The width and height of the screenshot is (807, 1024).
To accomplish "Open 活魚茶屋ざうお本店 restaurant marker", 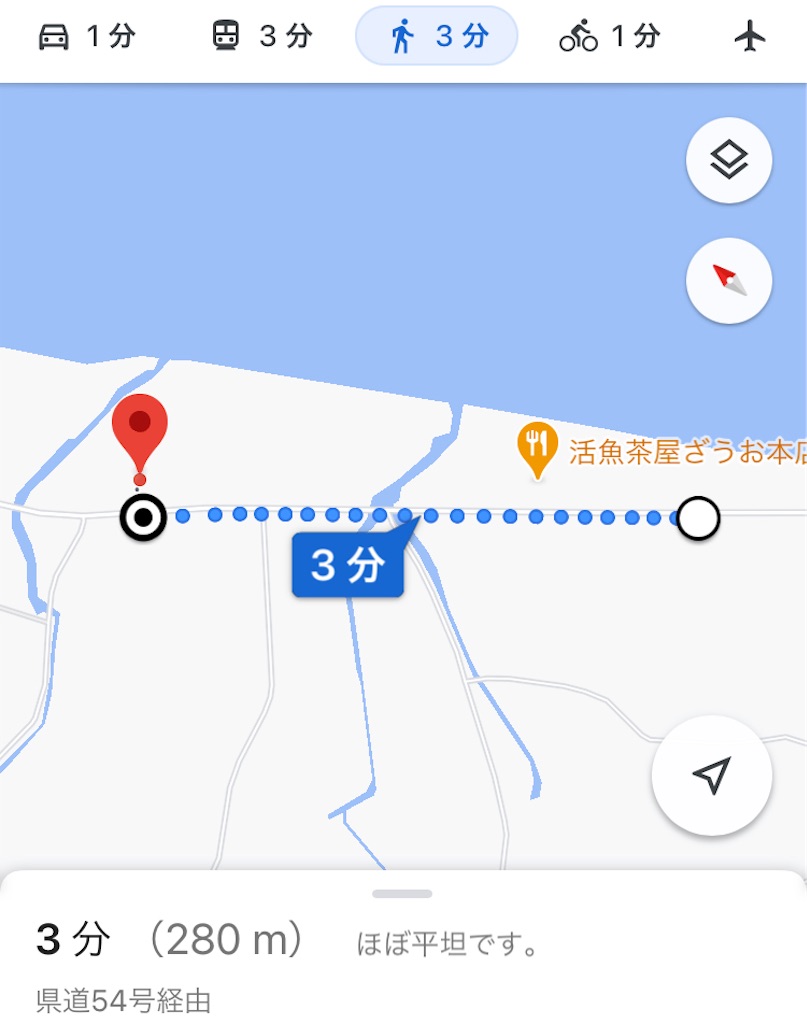I will tap(538, 450).
